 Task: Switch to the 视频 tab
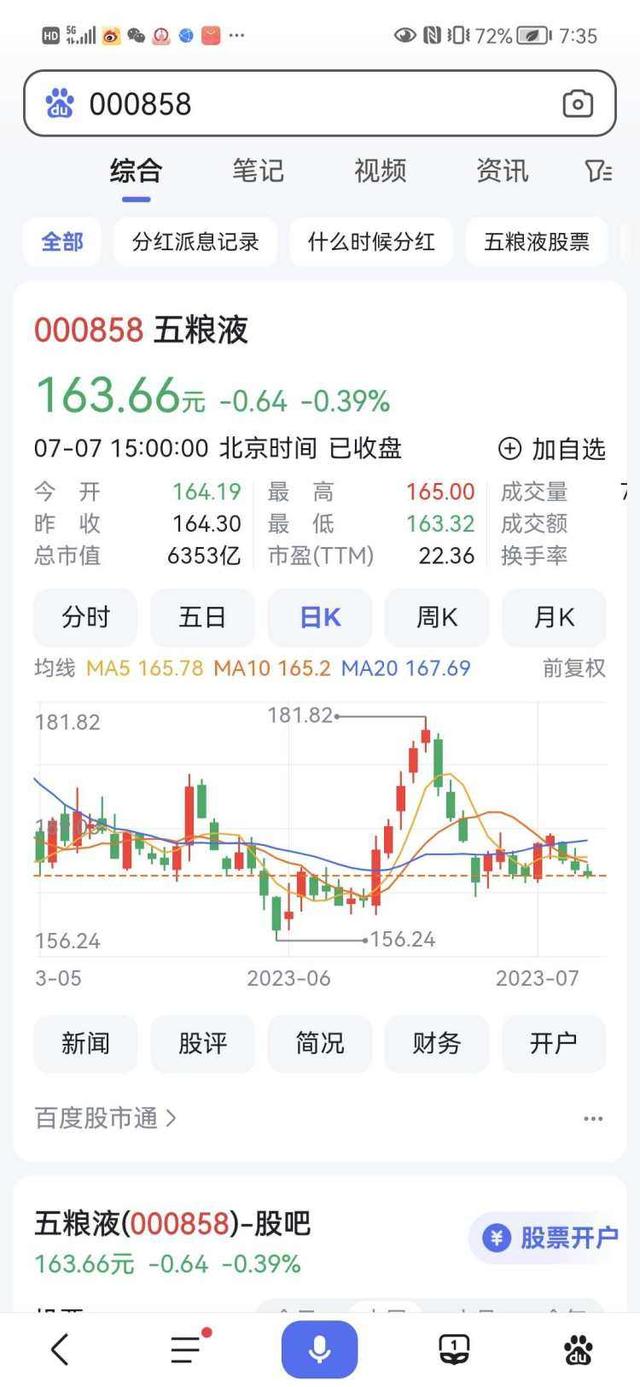380,170
